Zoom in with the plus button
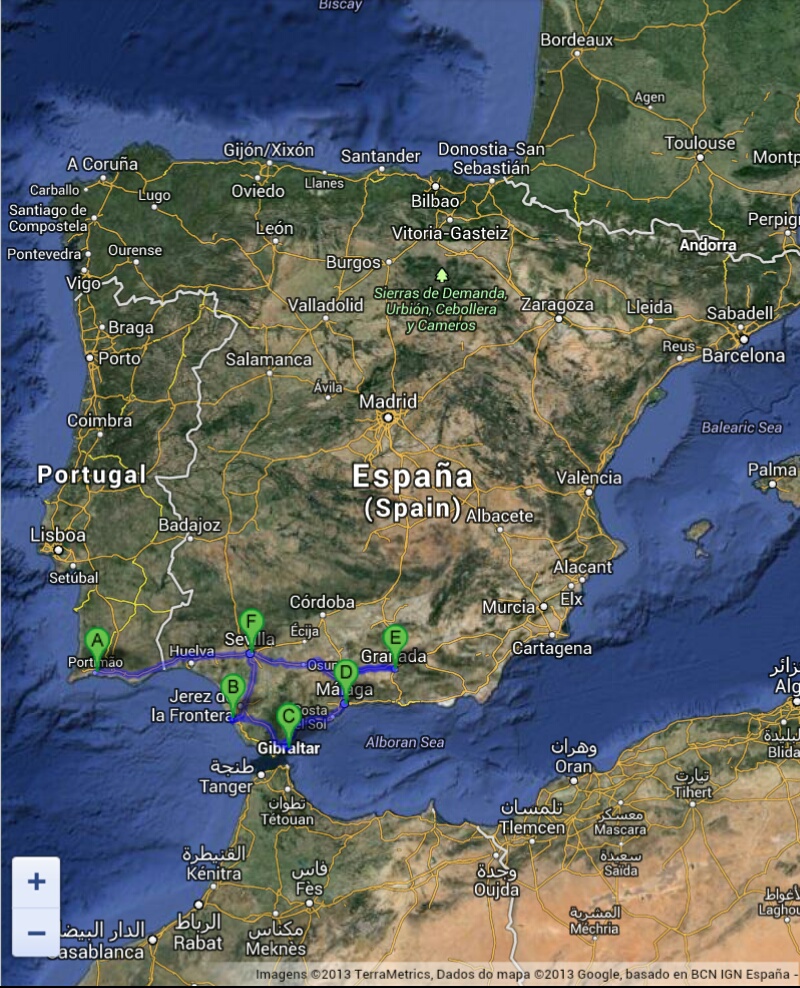800x988 pixels. point(36,882)
